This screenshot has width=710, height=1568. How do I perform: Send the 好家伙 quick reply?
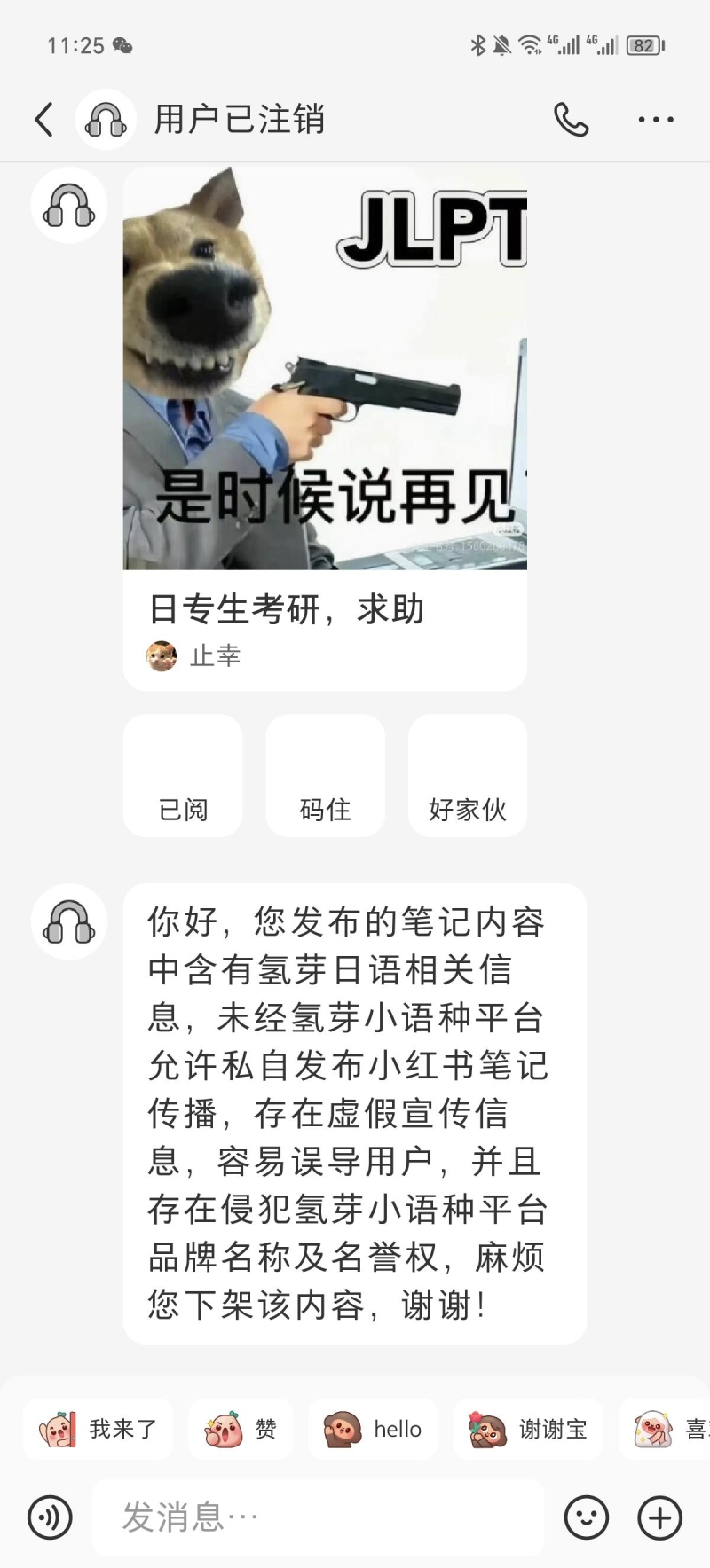(467, 775)
